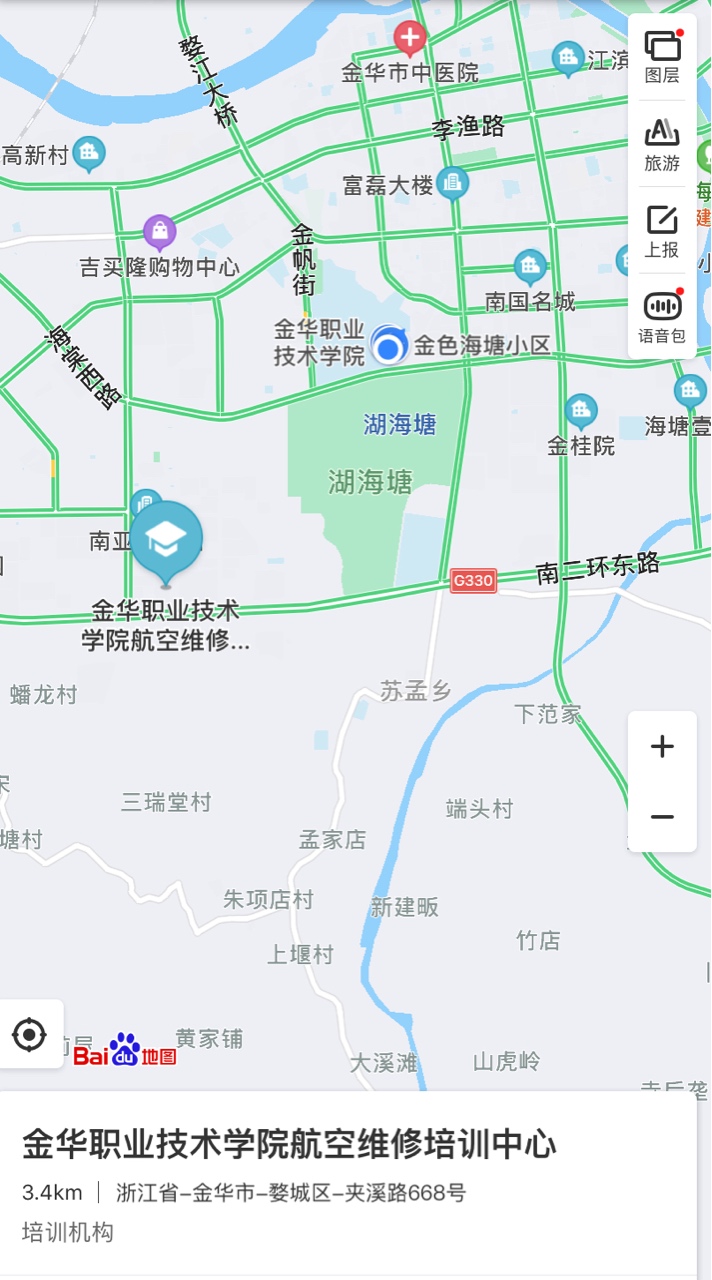Zoom out with the minus button
712x1280 pixels.
662,817
